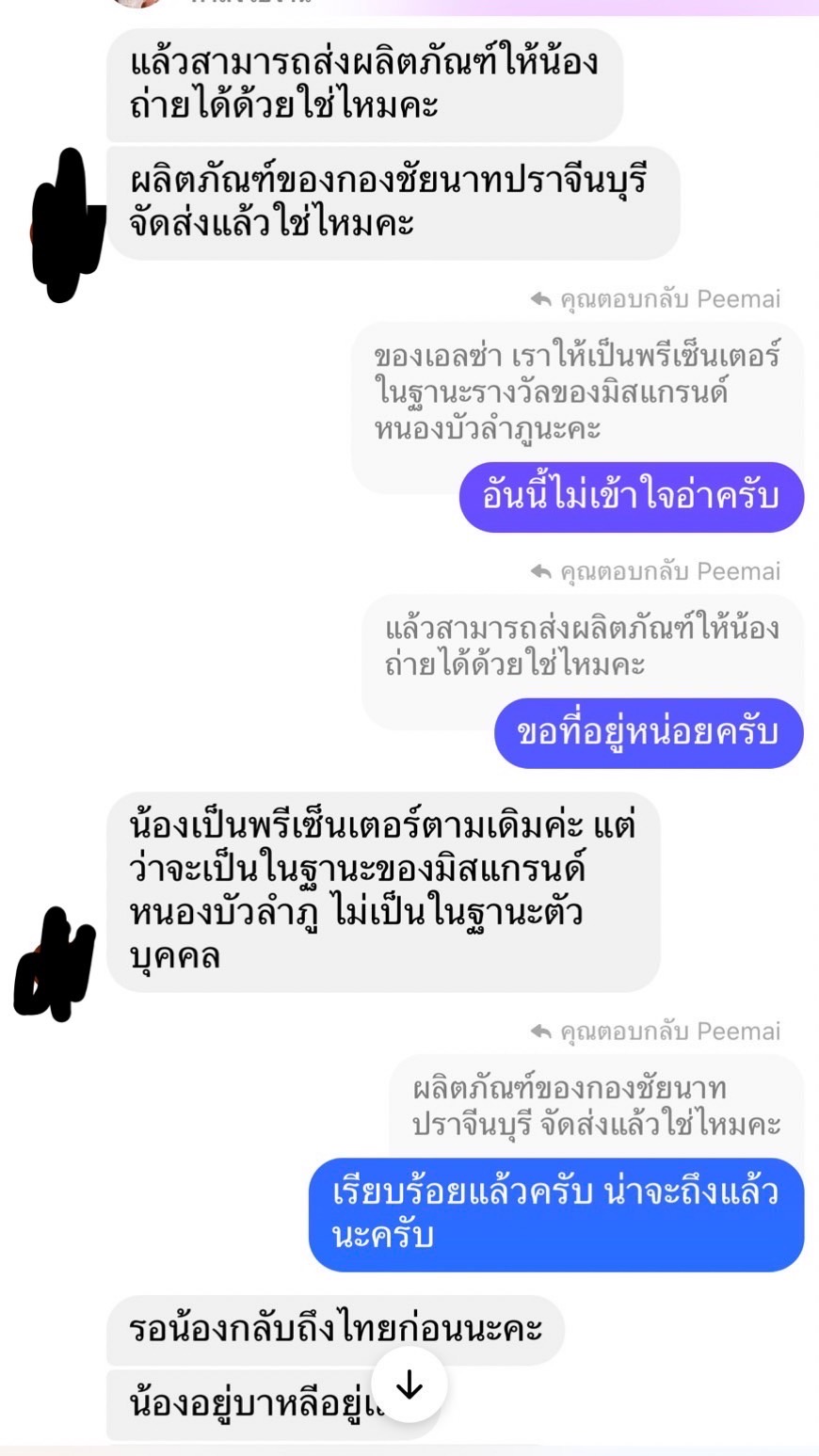
Task: Jump to the latest messages with the down arrow
Action: (x=409, y=1384)
